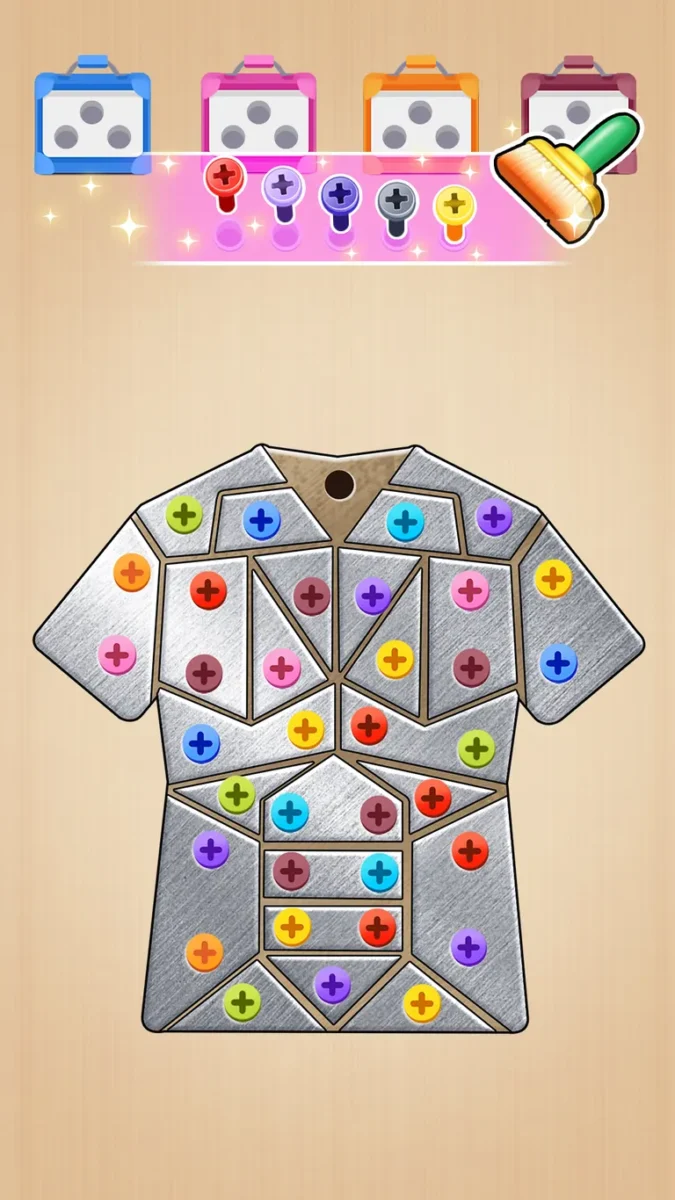Unscrew the orange screw on the left sleeve
Viewport: 675px width, 1200px height.
pos(131,572)
